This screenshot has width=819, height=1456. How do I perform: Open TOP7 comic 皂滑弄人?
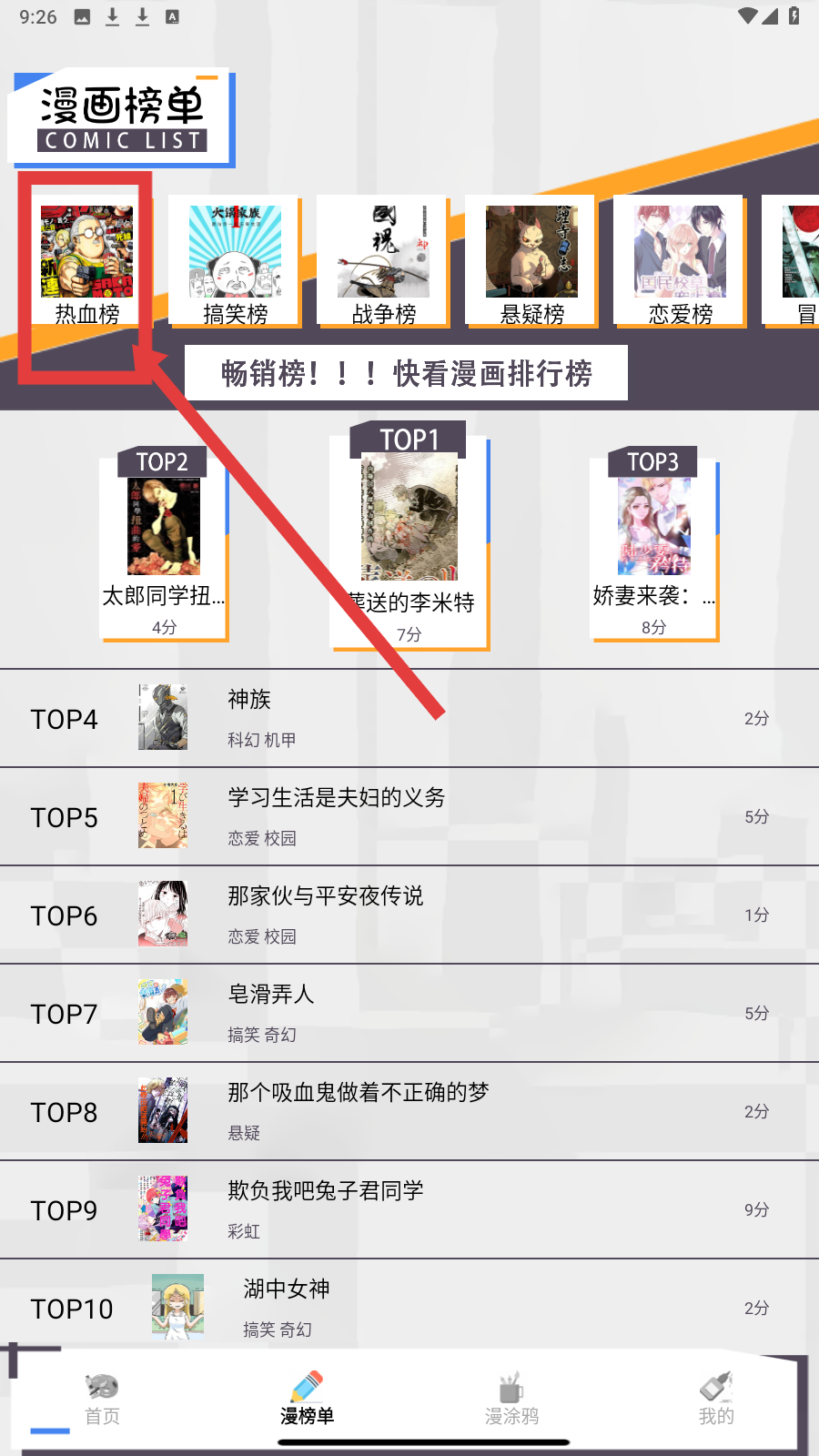pyautogui.click(x=409, y=1013)
